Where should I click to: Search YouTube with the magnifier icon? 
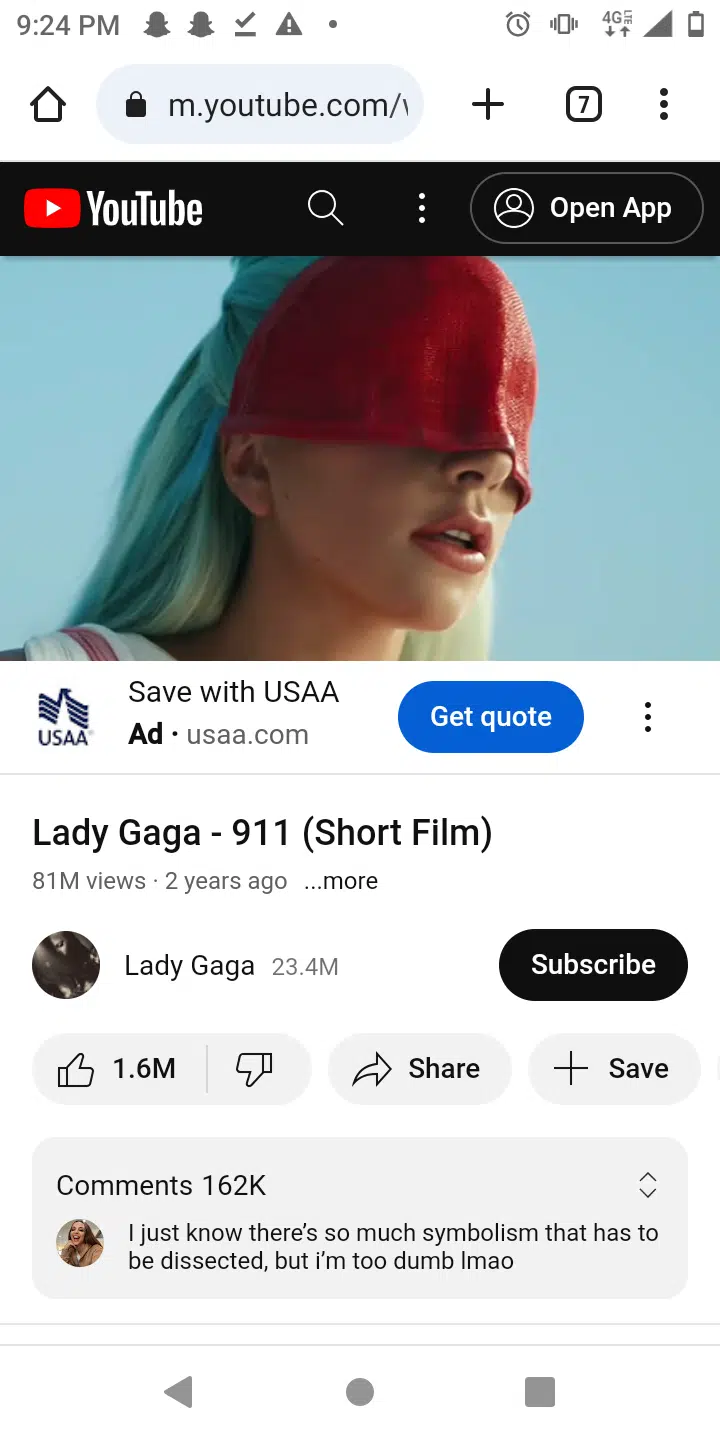coord(325,208)
